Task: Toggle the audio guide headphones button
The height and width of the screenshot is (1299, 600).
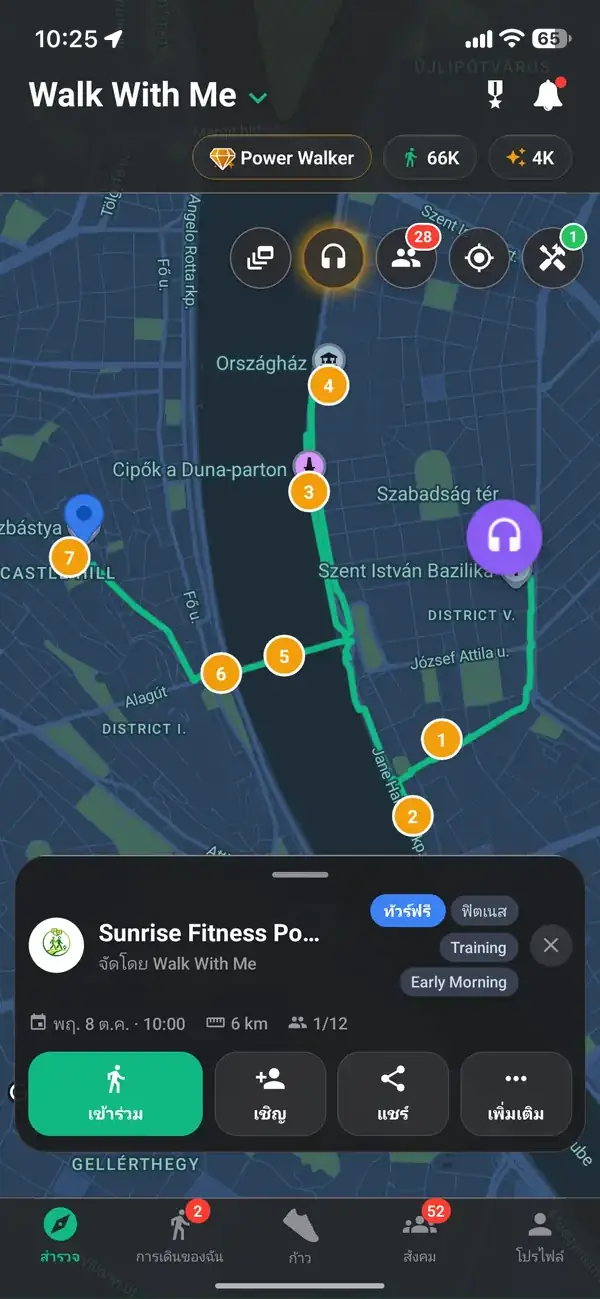Action: 333,259
